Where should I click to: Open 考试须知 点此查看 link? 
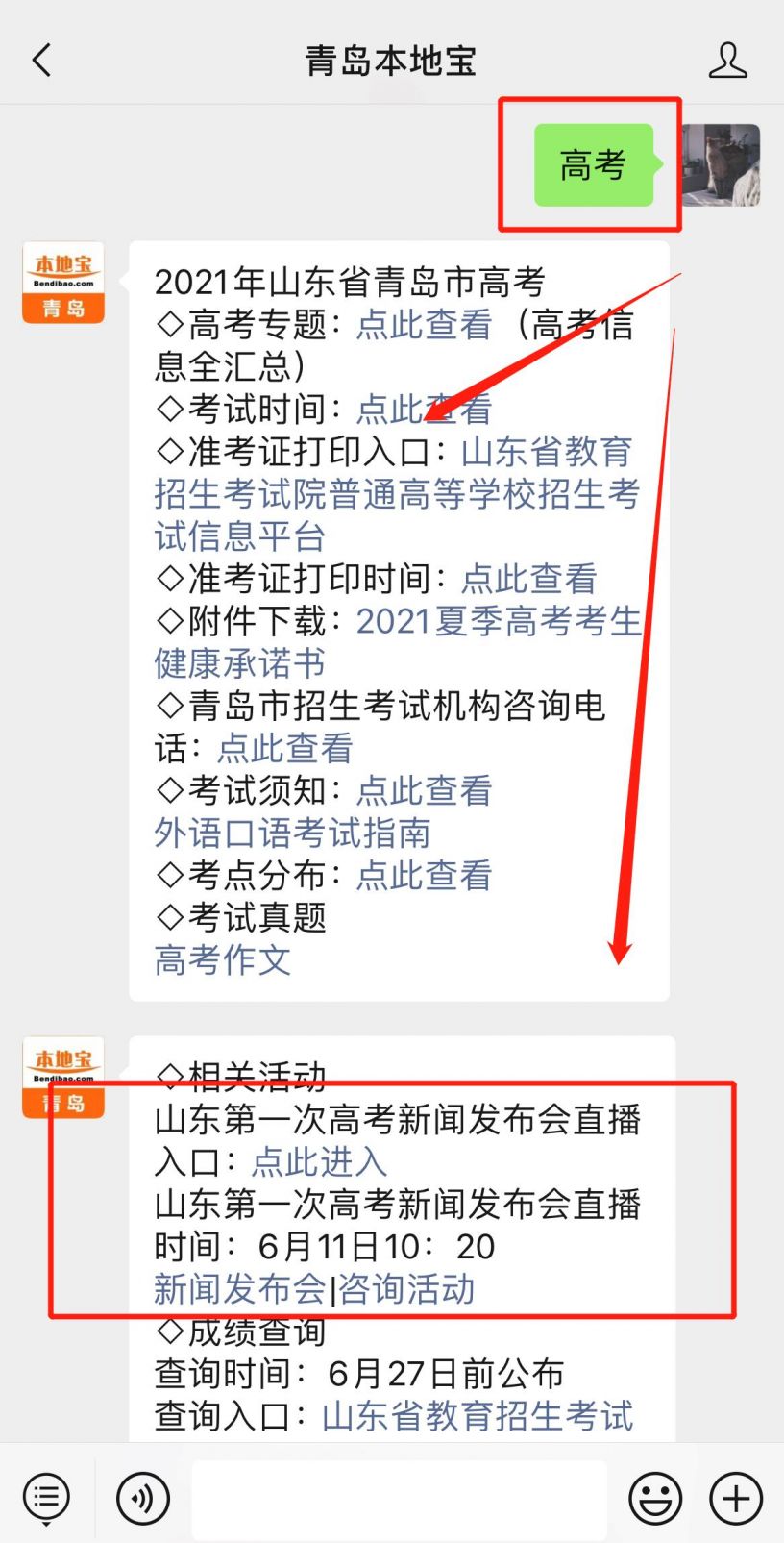(424, 791)
